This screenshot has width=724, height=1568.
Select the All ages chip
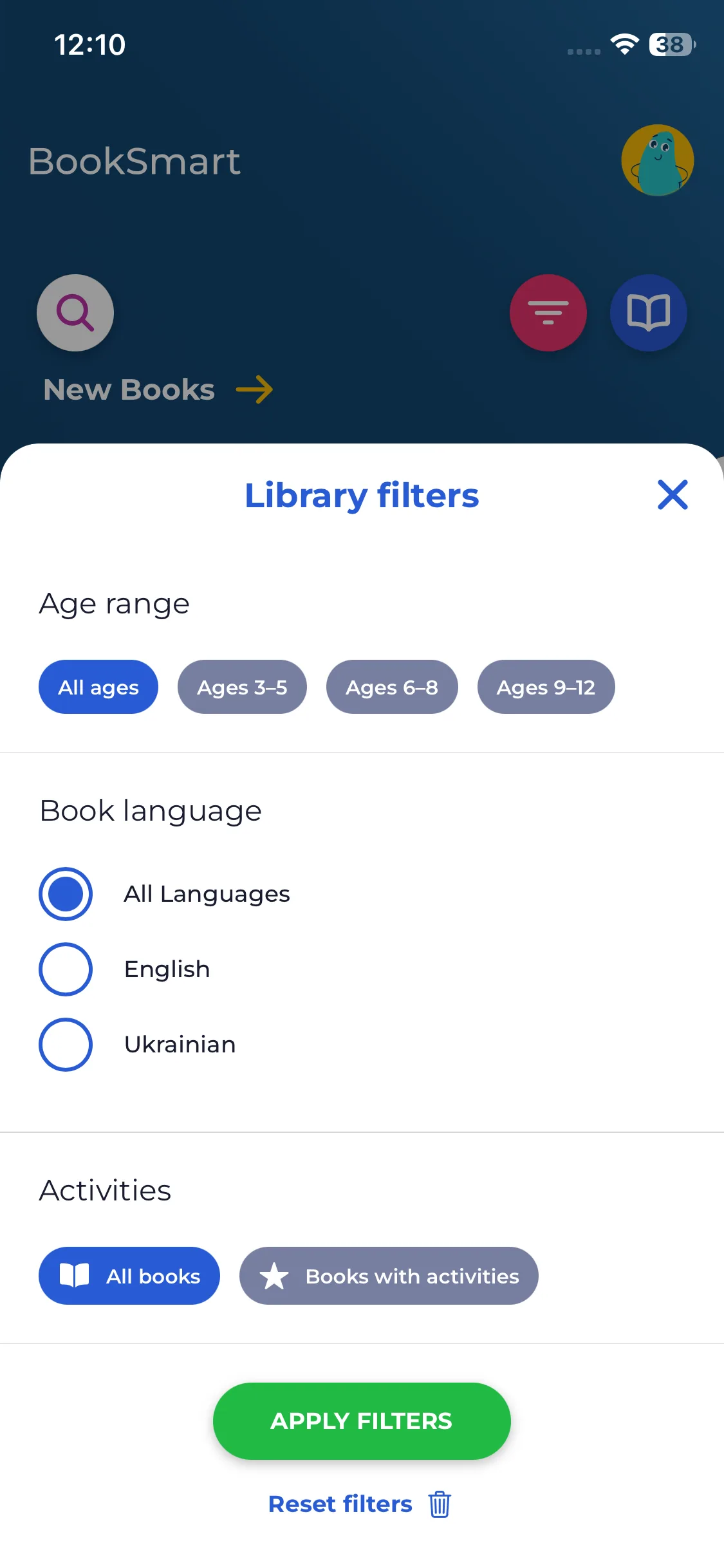pyautogui.click(x=98, y=687)
